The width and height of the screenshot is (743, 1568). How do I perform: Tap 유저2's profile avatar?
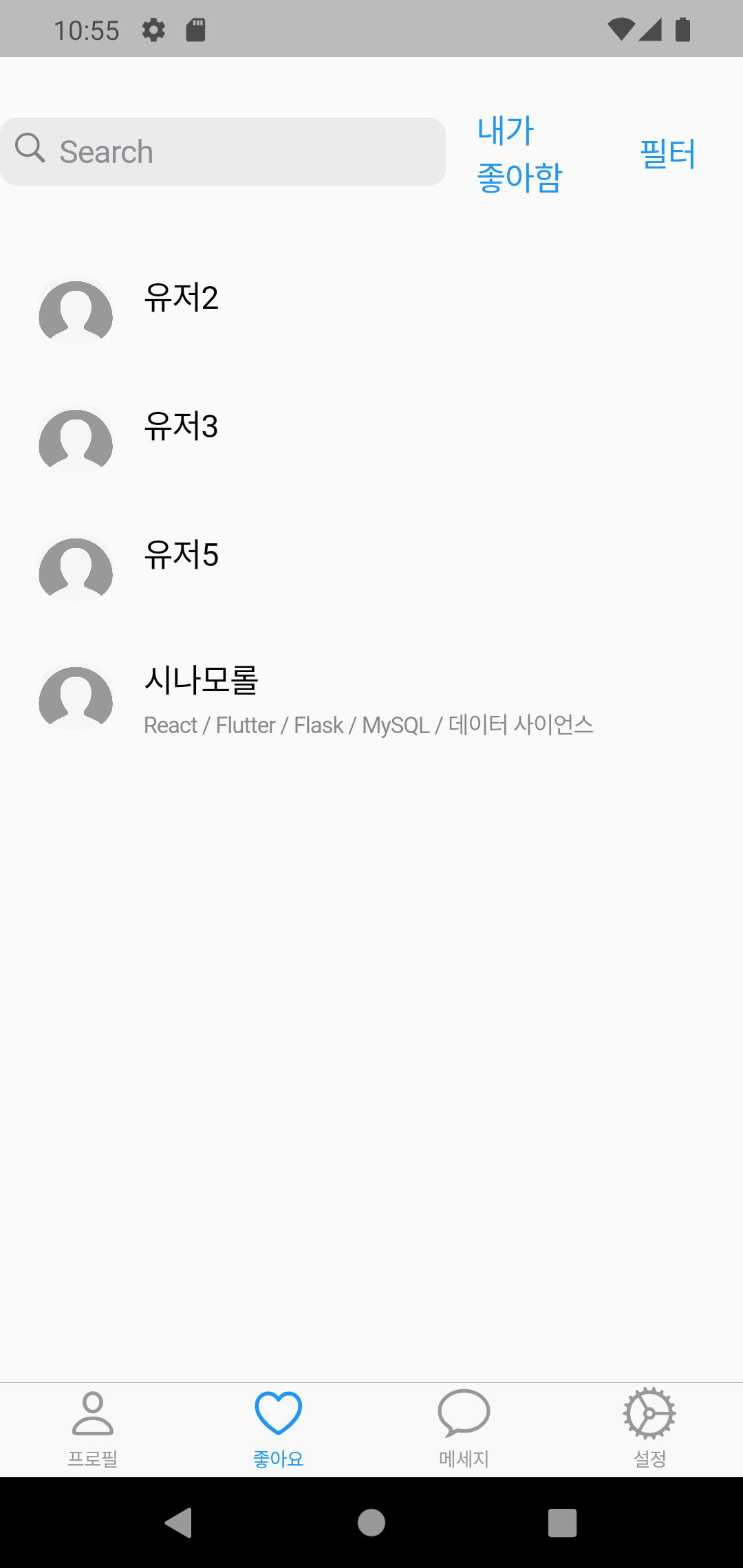[x=76, y=314]
